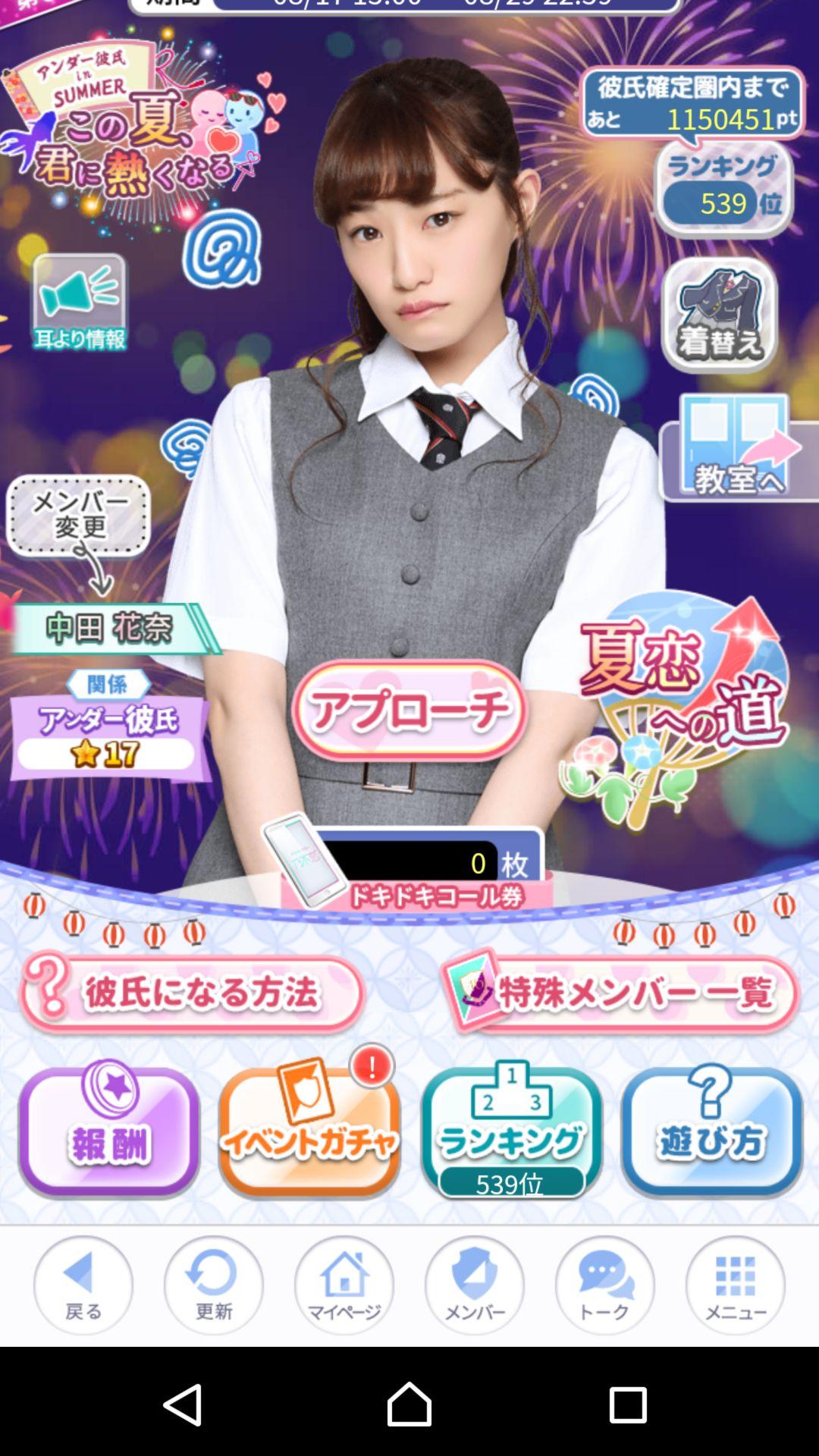Go to 教室へ classroom
This screenshot has height=1456, width=819.
point(737,447)
